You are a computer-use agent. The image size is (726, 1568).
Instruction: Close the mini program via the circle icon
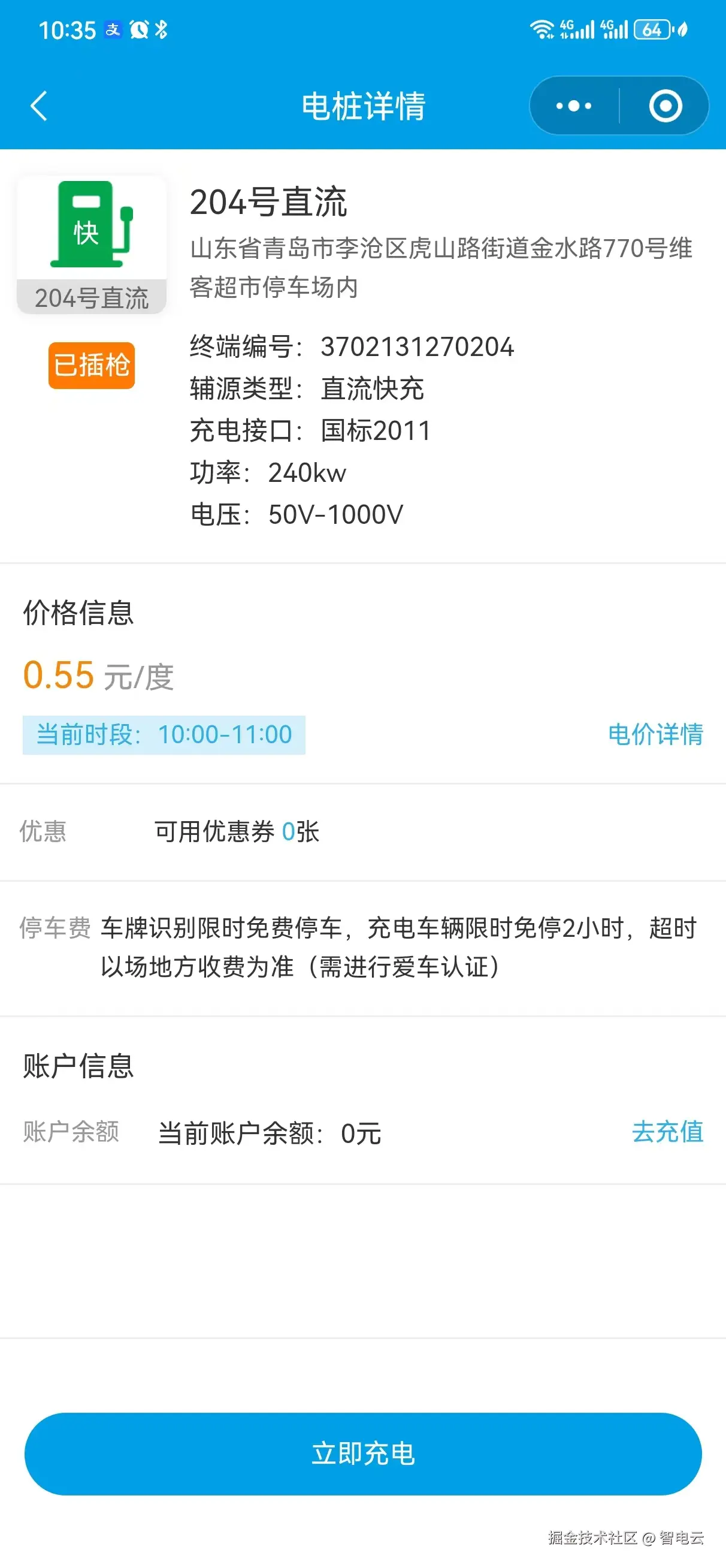point(665,106)
